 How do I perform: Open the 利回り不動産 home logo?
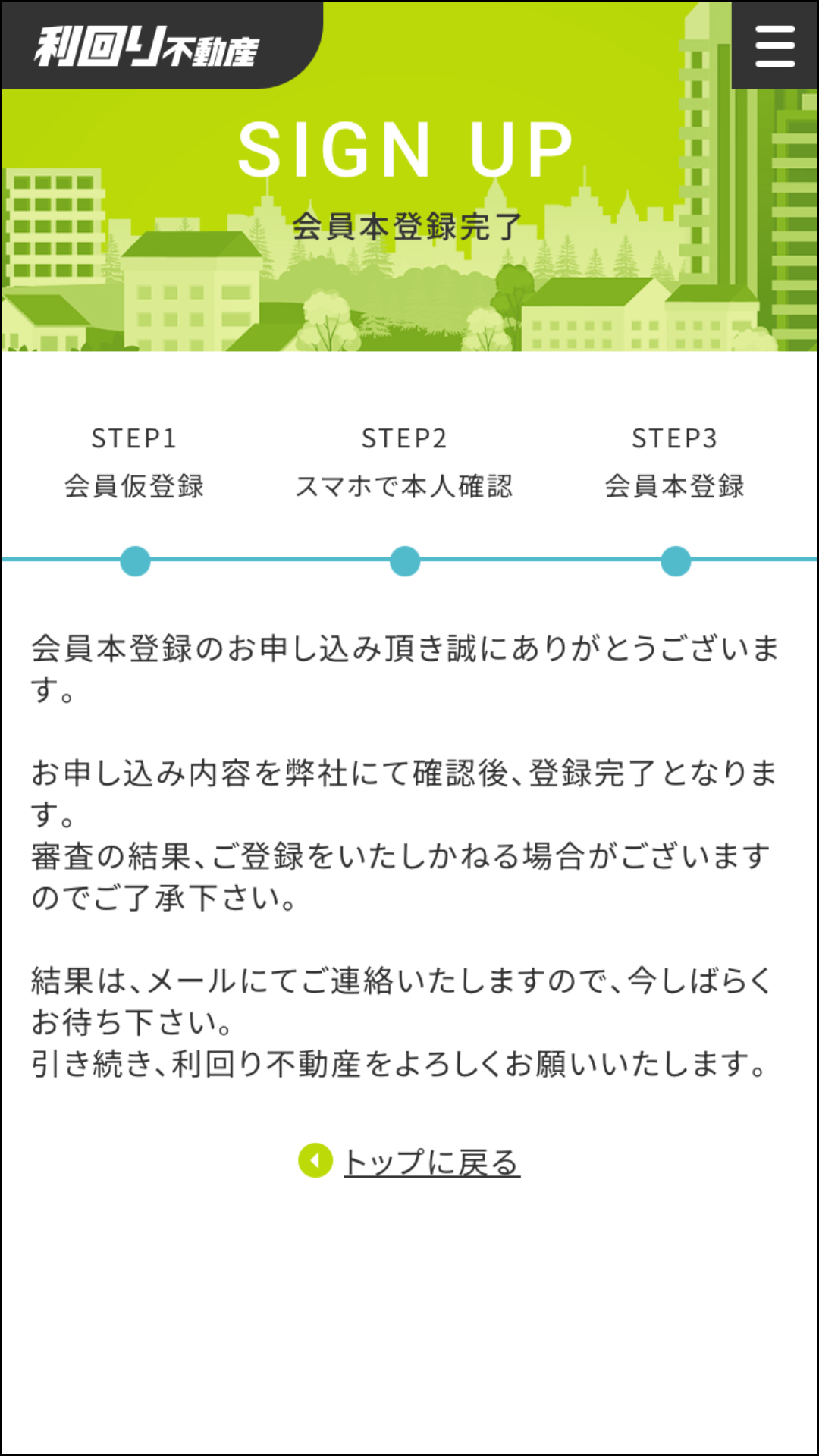point(147,47)
